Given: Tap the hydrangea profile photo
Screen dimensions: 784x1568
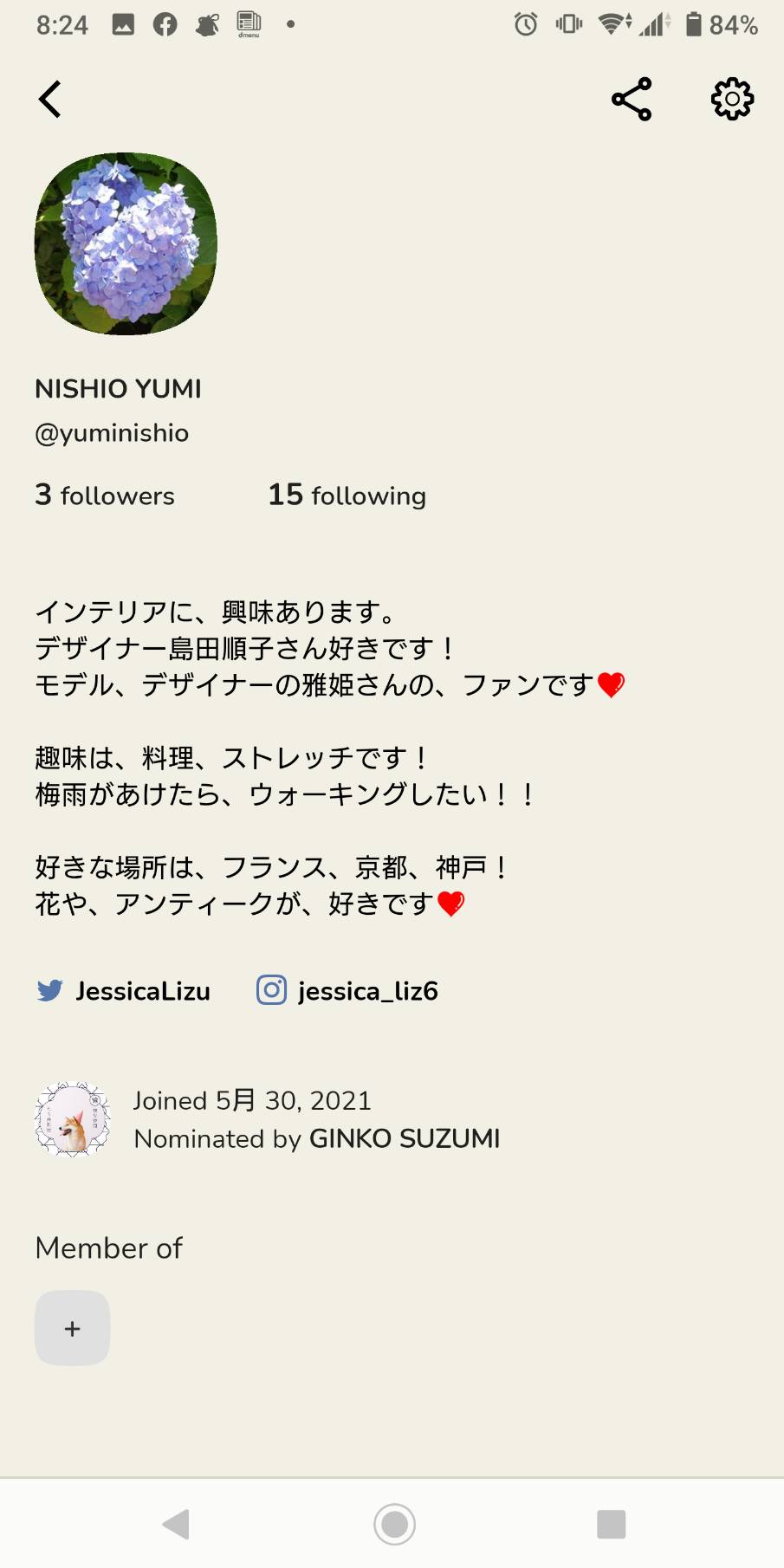Looking at the screenshot, I should click(126, 243).
